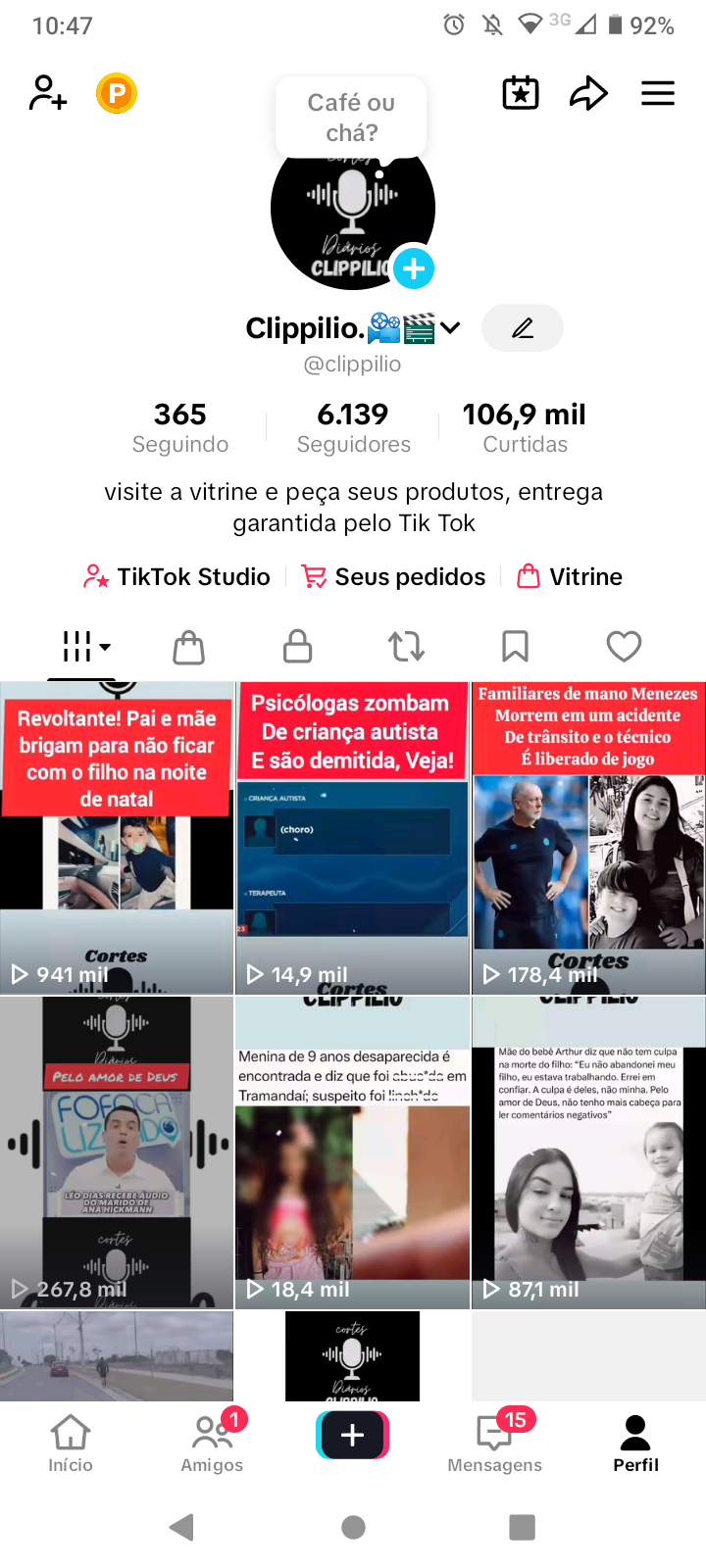Tap the orange P coin icon
This screenshot has height=1568, width=706.
coord(117,94)
